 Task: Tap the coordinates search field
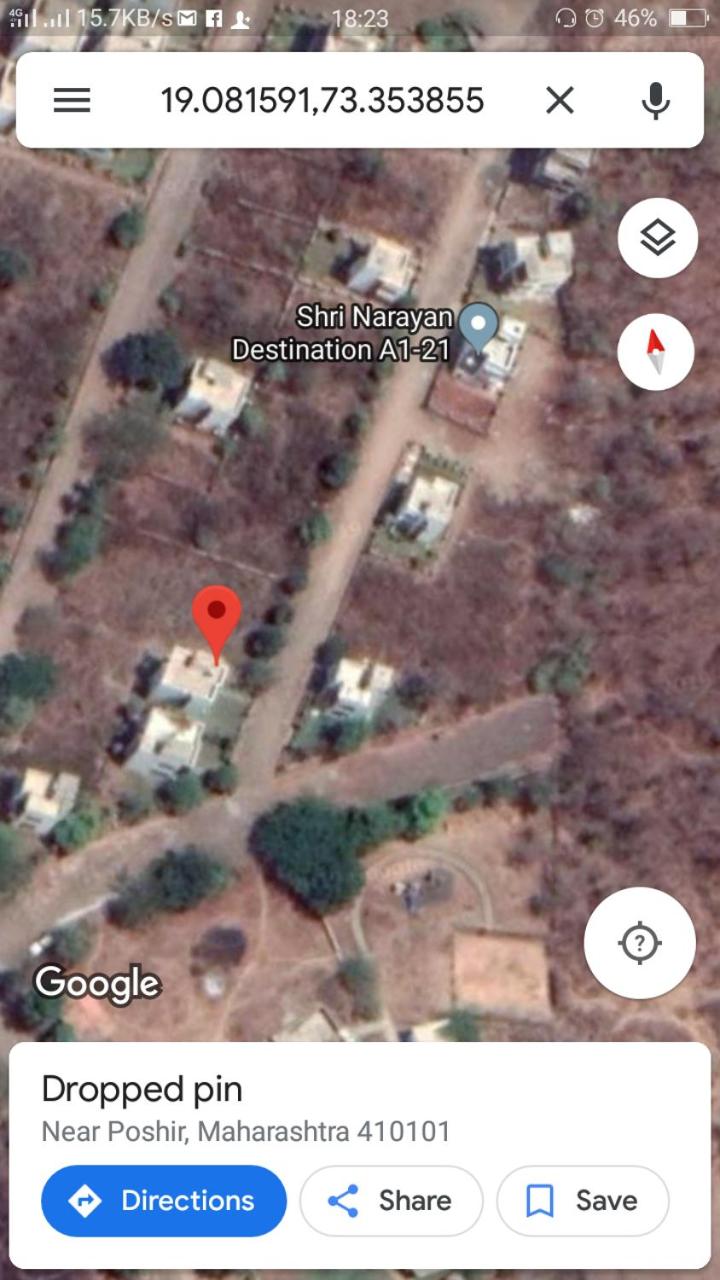point(322,100)
